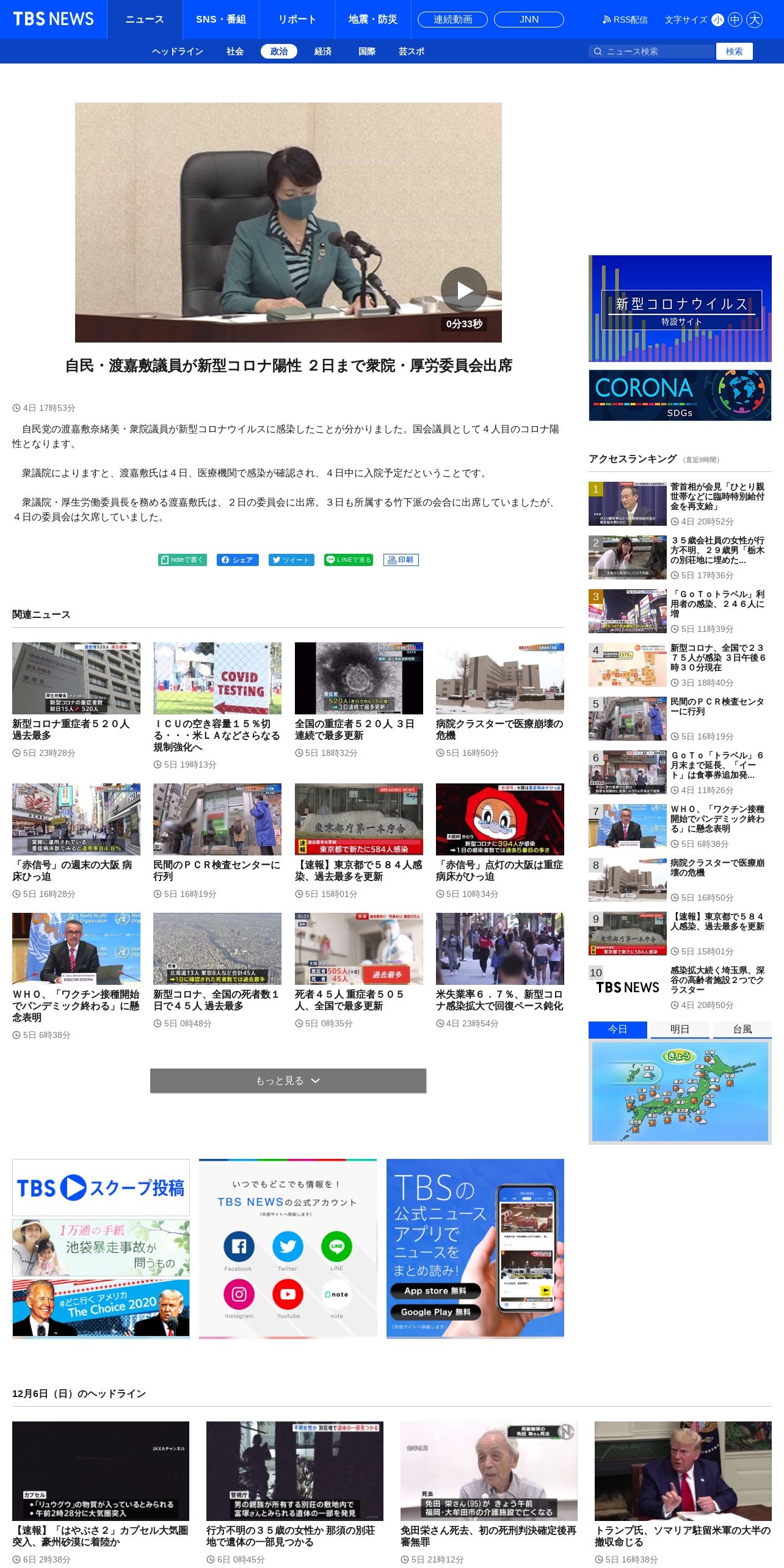This screenshot has height=1568, width=784.
Task: Print the article with 印刷 button
Action: [401, 560]
